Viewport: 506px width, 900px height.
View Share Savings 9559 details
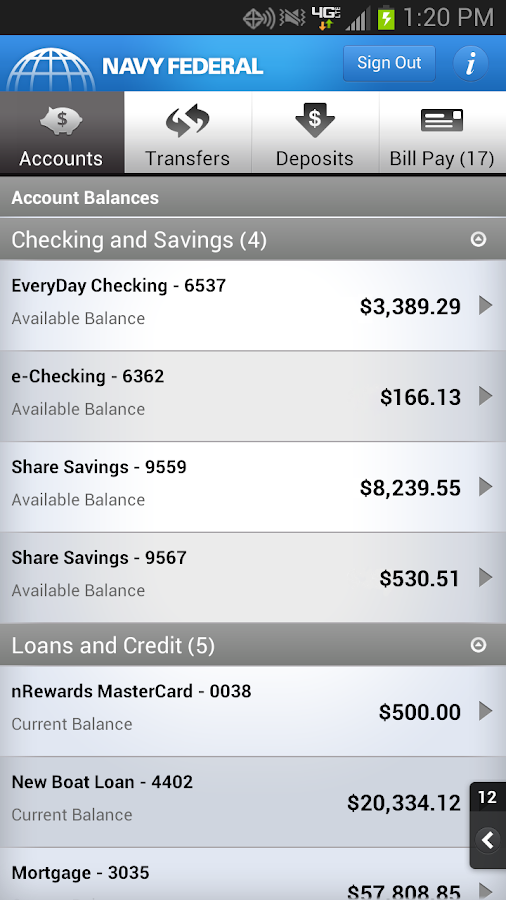pyautogui.click(x=253, y=487)
